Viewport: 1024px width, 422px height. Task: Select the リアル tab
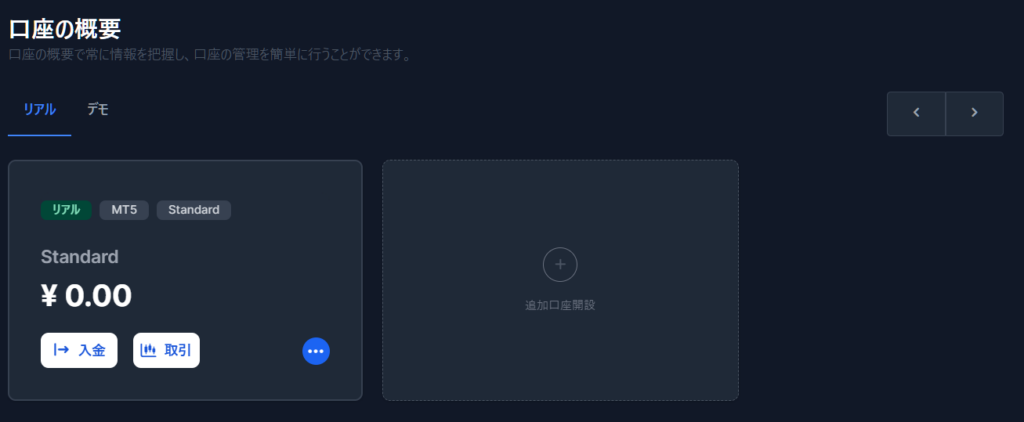click(40, 110)
